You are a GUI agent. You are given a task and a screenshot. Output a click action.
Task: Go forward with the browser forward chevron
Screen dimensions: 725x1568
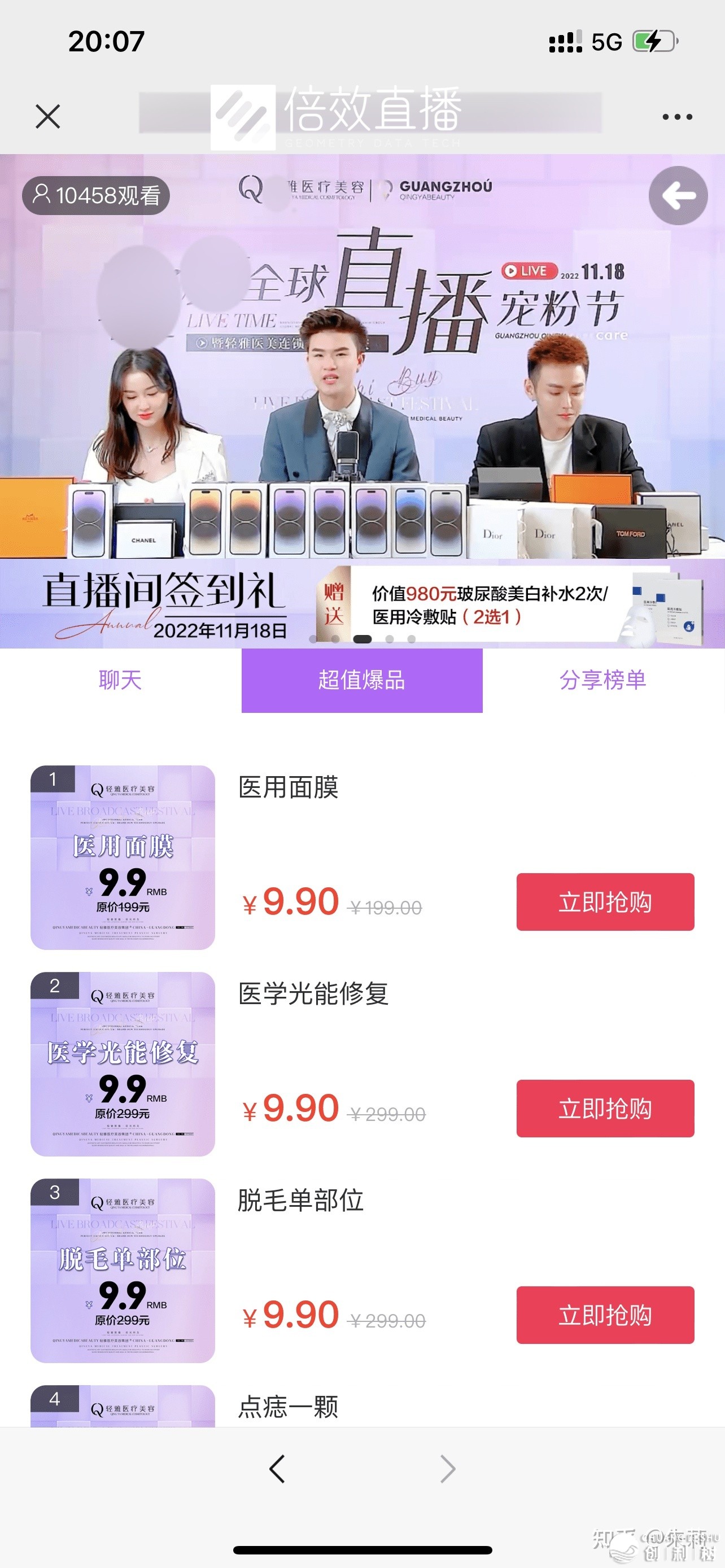[447, 1469]
